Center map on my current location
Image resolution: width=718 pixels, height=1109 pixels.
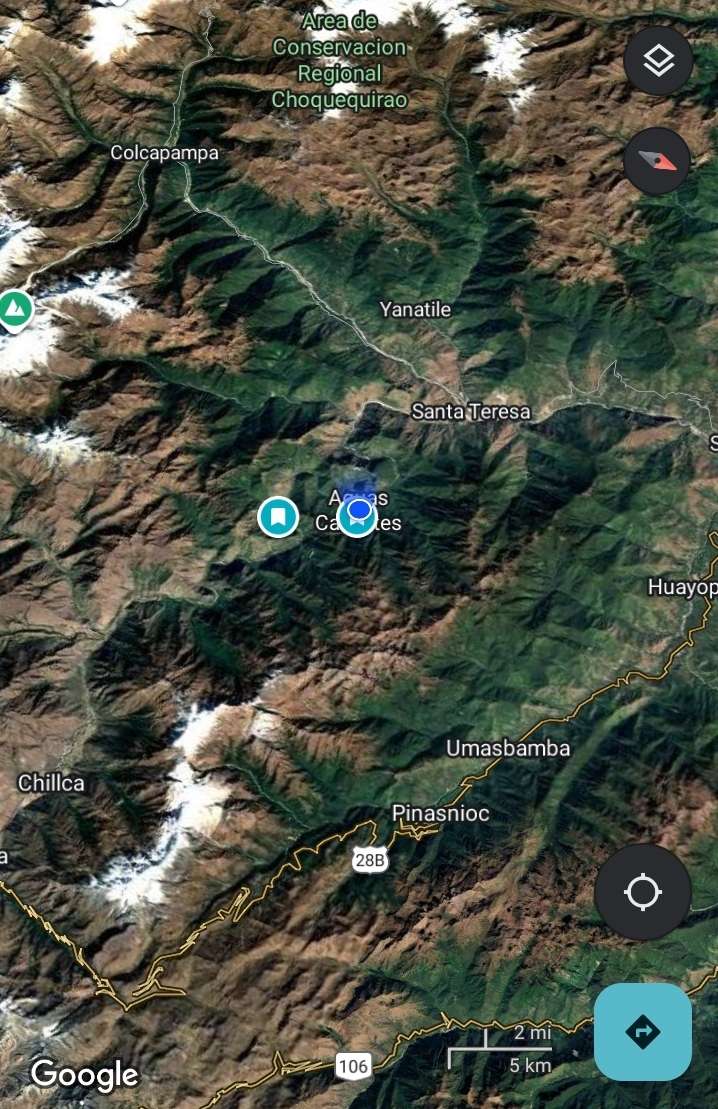click(642, 892)
